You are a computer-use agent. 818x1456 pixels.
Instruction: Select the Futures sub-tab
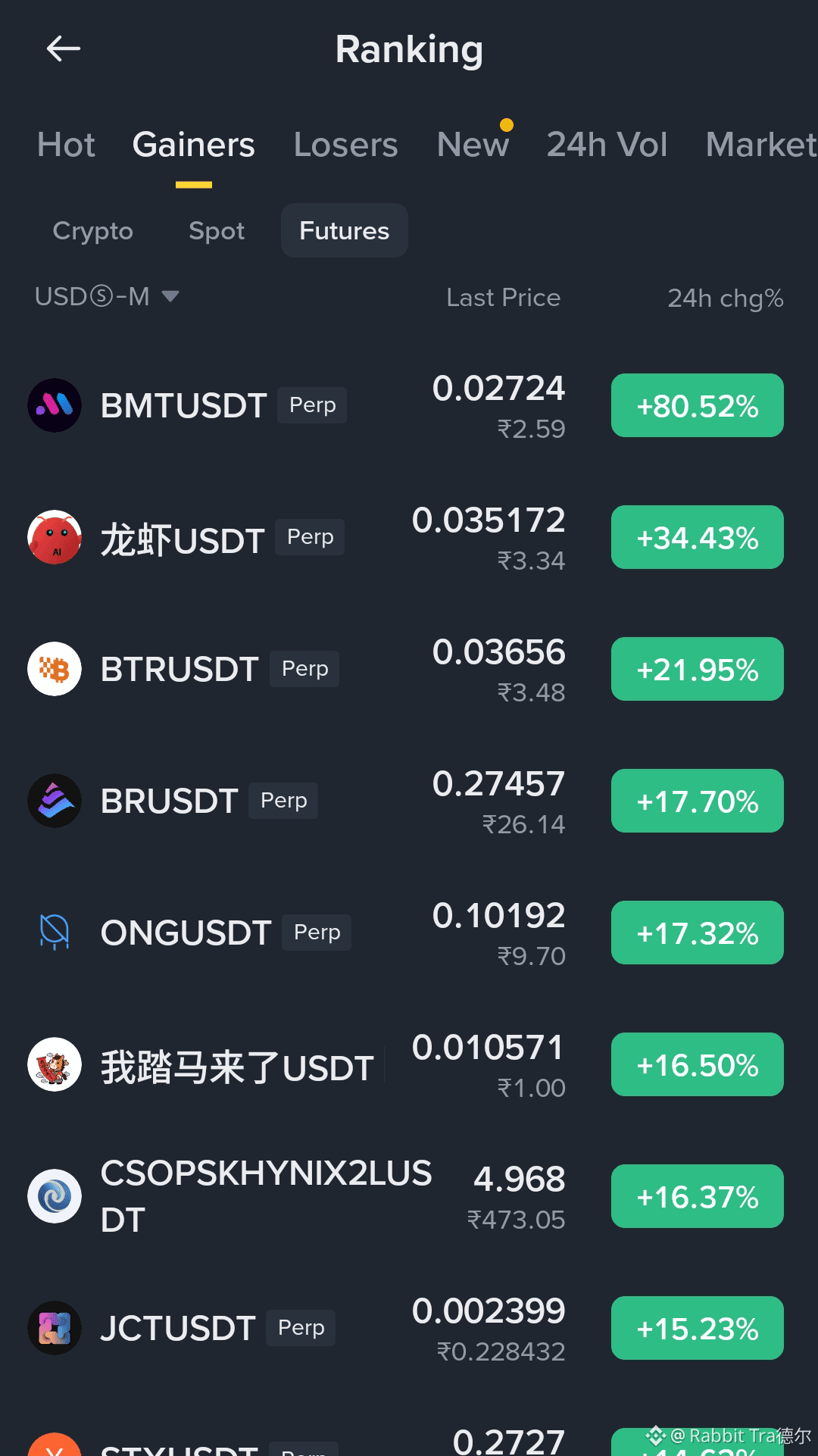(345, 230)
